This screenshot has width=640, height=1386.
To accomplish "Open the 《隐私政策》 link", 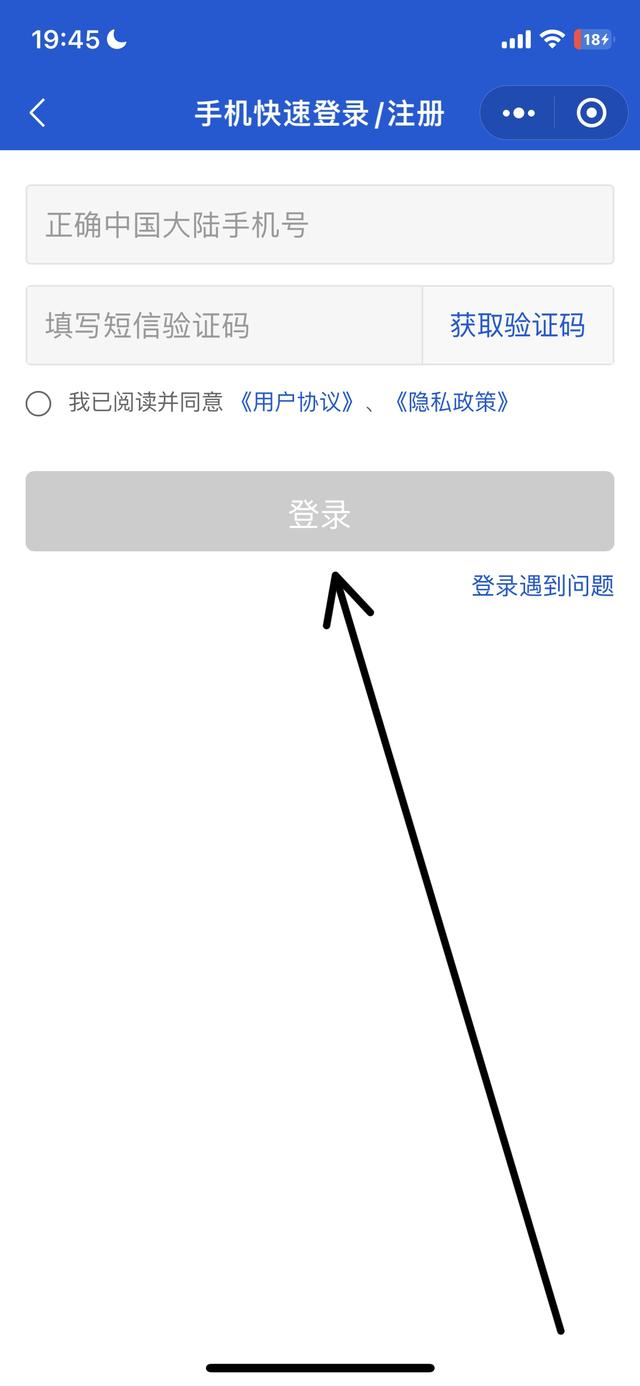I will click(453, 403).
